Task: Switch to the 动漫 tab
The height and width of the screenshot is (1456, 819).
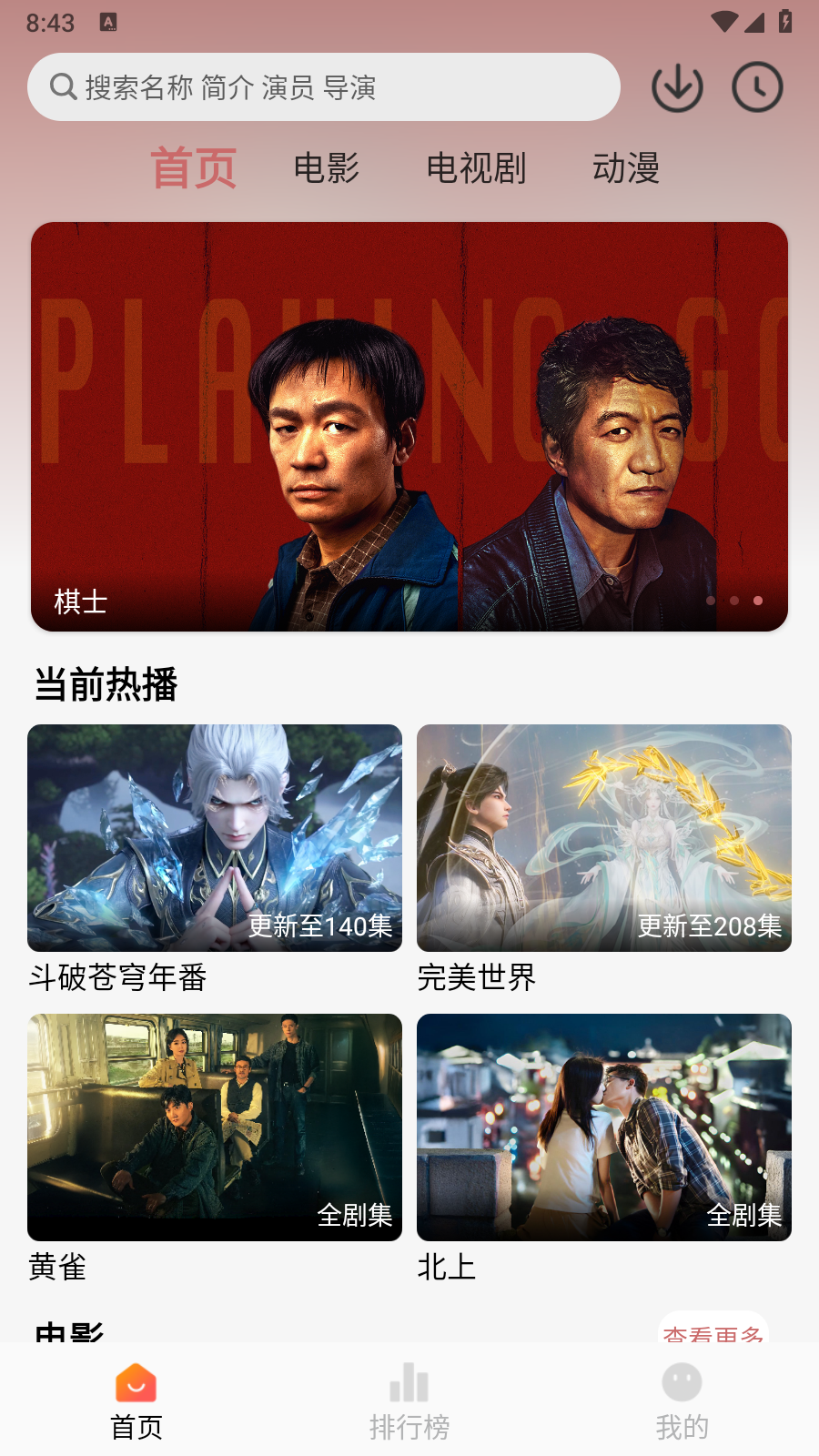Action: 626,168
